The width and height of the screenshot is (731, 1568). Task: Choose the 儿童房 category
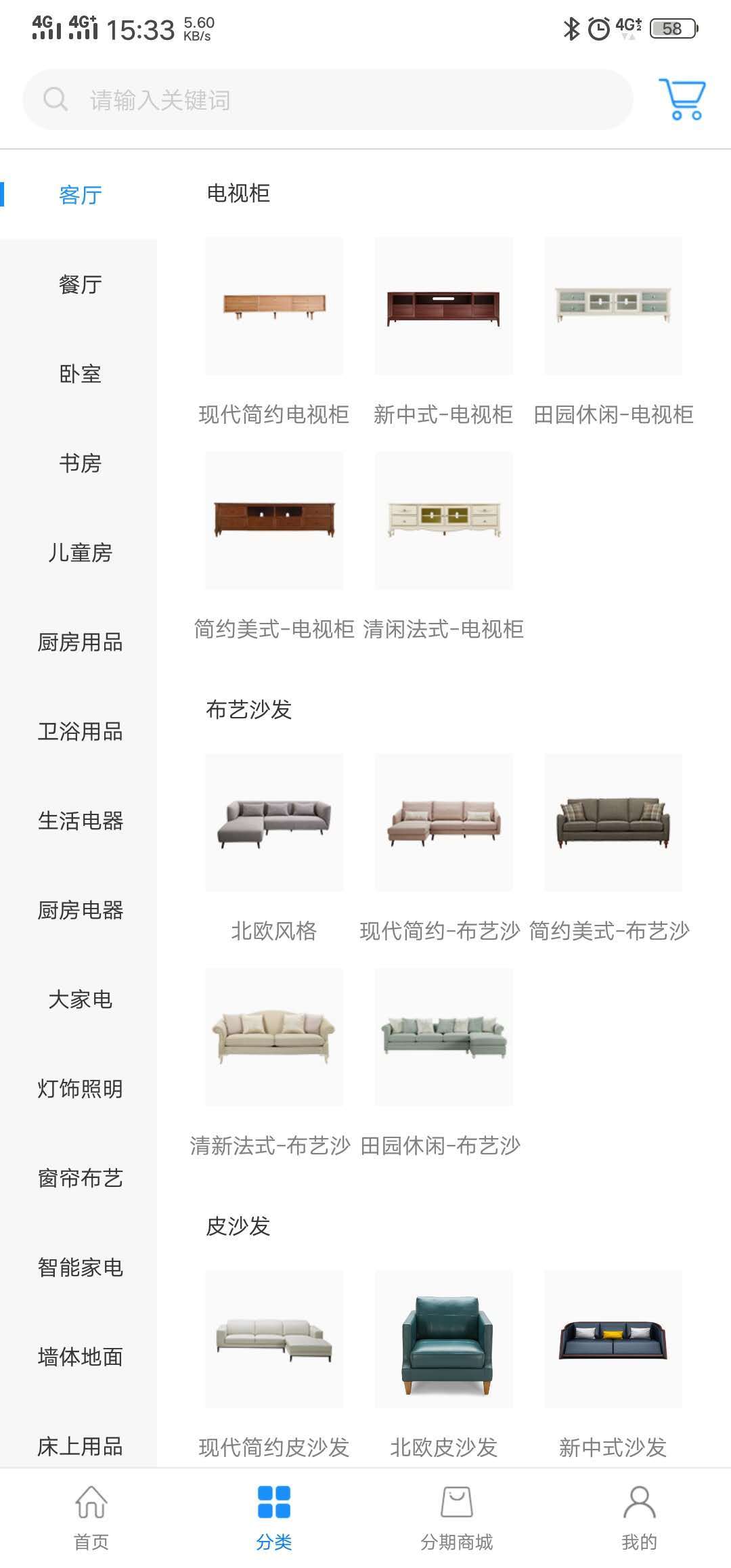point(80,553)
